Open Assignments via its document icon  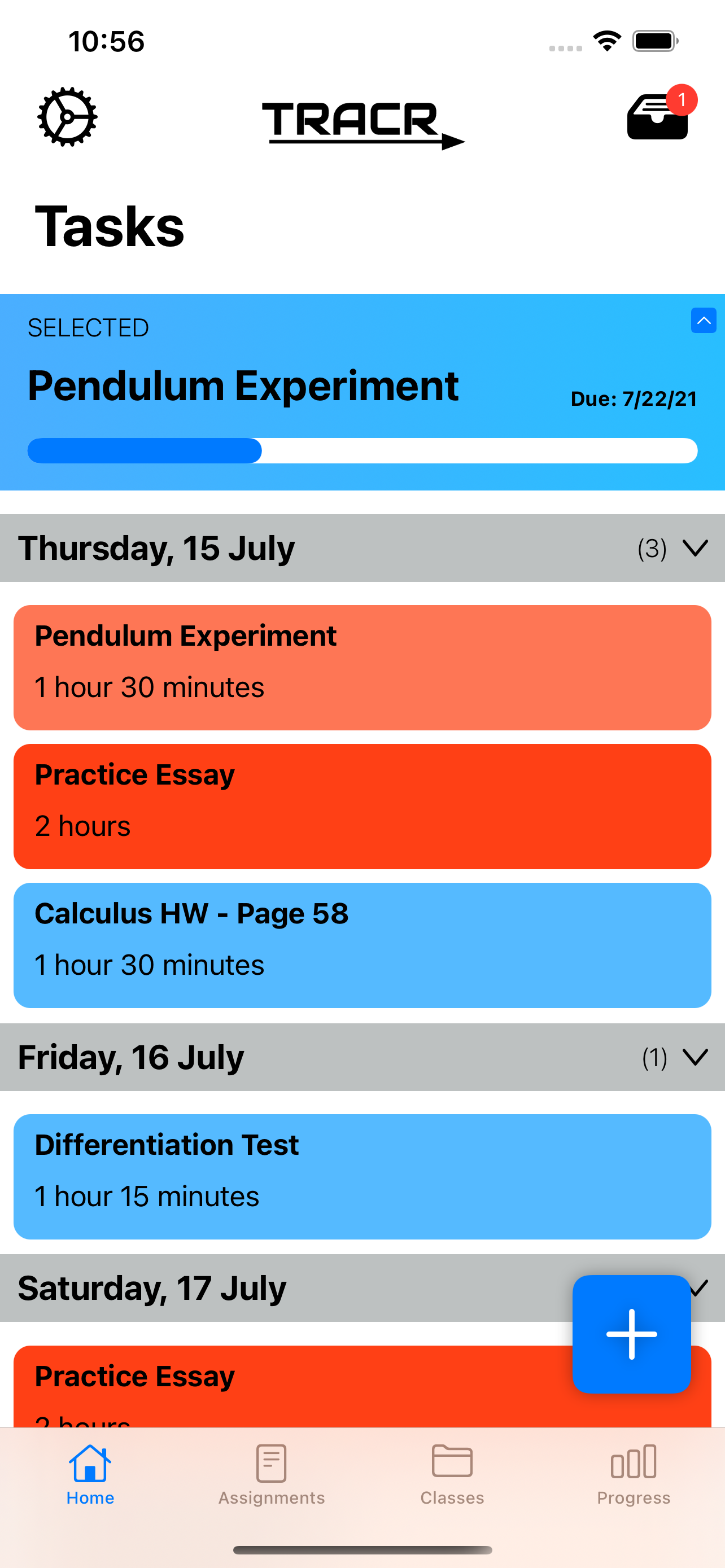click(270, 1461)
